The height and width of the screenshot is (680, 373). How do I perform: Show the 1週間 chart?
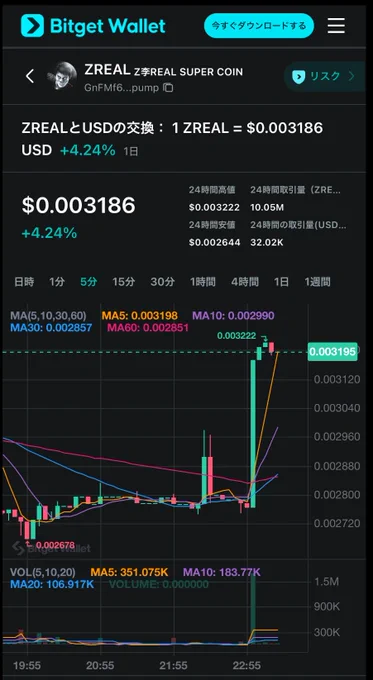click(x=317, y=282)
